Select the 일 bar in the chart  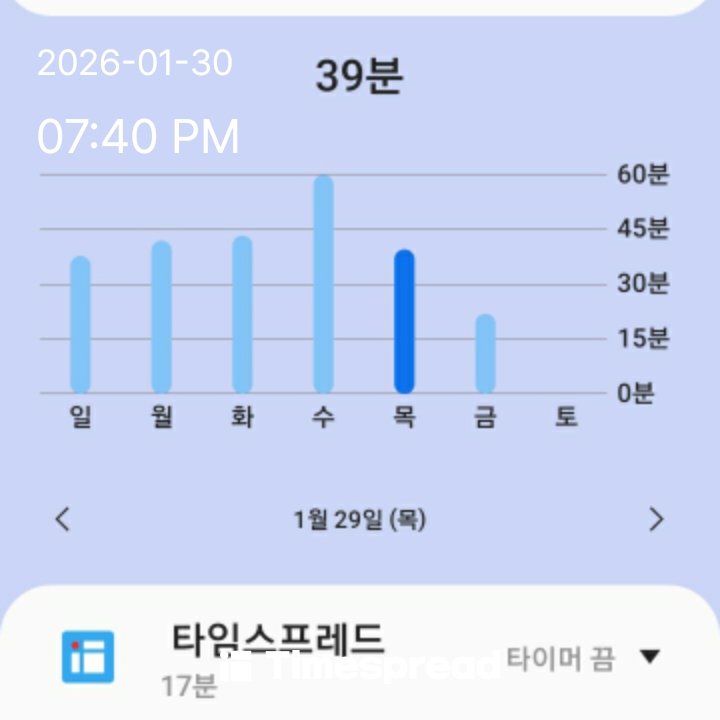[81, 325]
